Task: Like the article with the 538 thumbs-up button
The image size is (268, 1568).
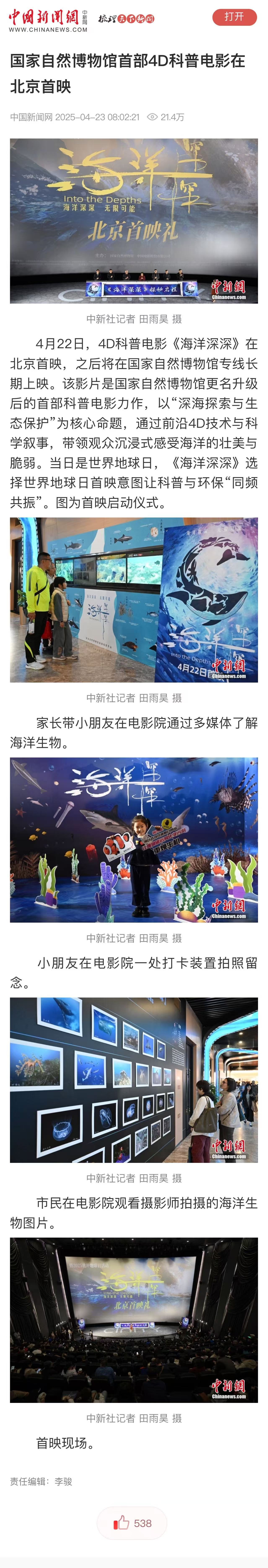Action: pyautogui.click(x=132, y=1523)
